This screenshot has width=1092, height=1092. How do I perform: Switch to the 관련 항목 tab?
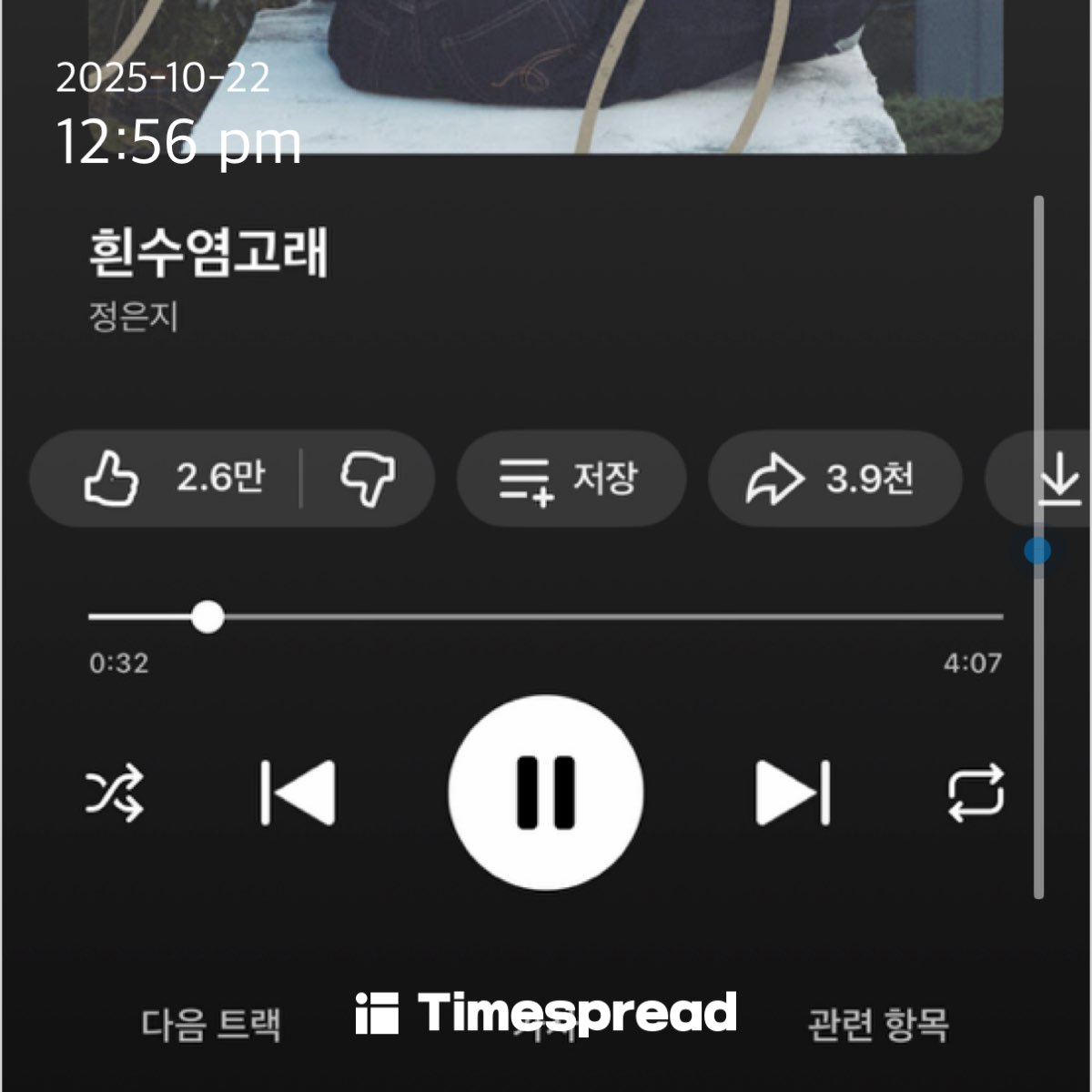pos(878,1025)
